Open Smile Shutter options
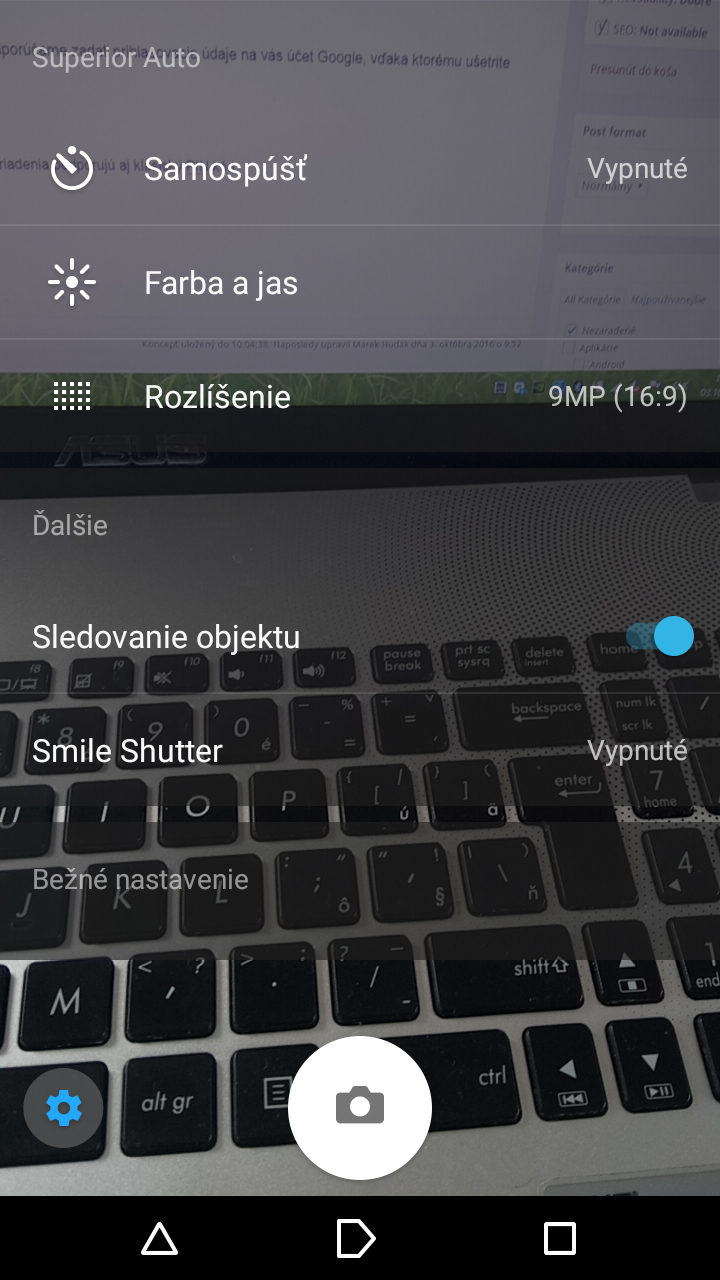720x1280 pixels. [360, 751]
